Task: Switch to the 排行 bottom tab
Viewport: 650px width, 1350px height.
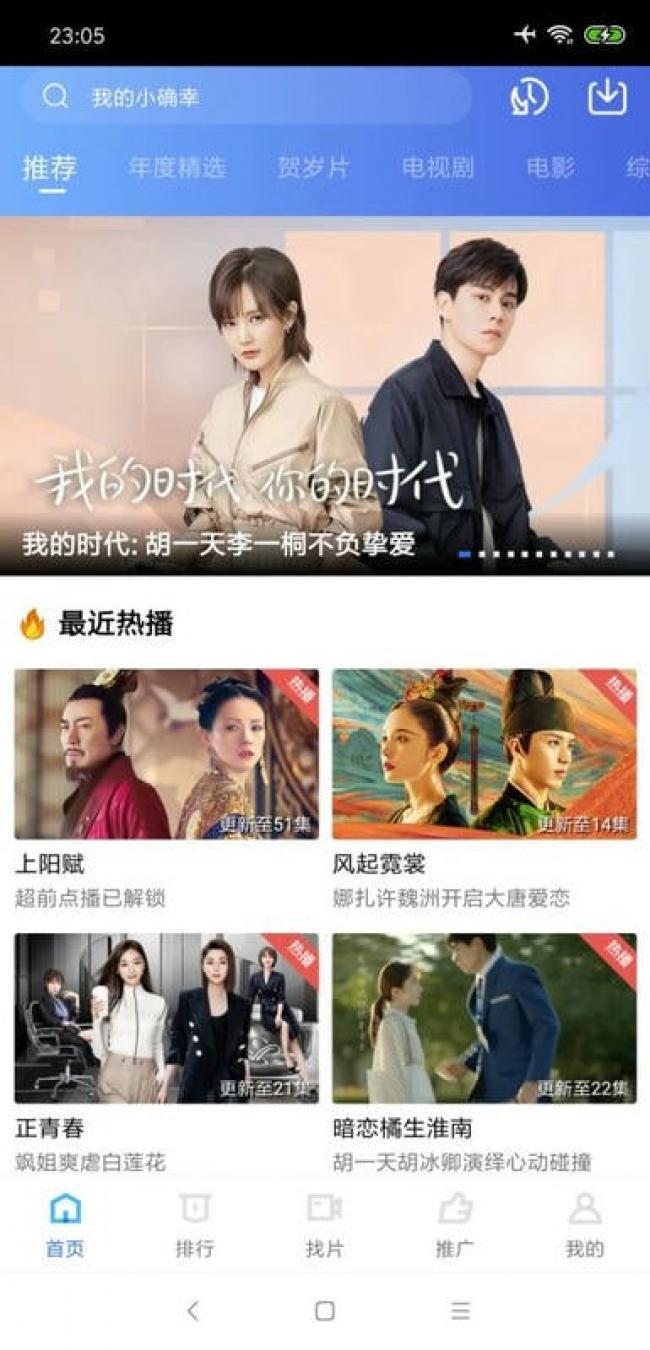Action: click(x=194, y=1224)
